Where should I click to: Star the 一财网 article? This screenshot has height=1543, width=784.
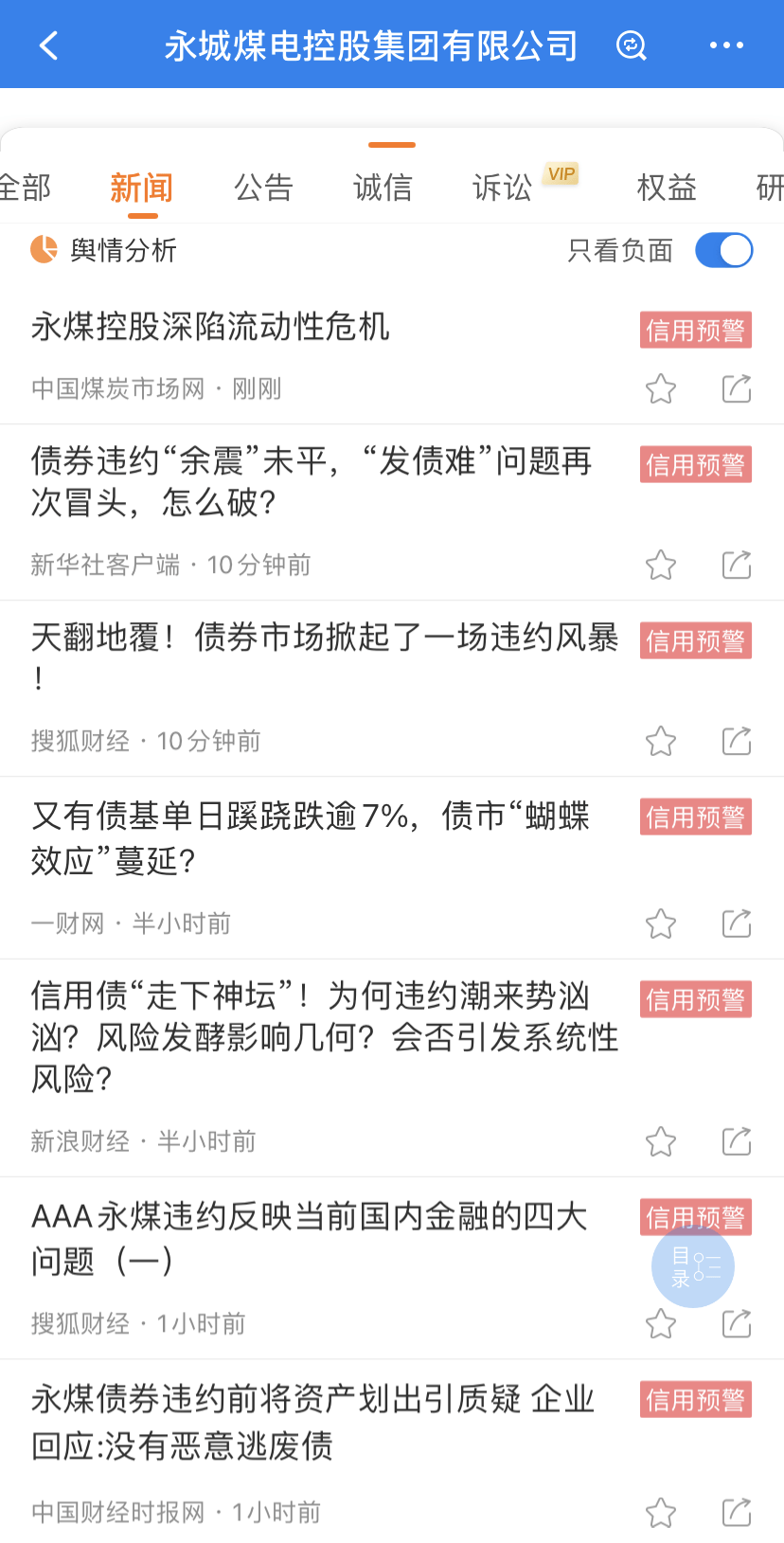tap(661, 923)
